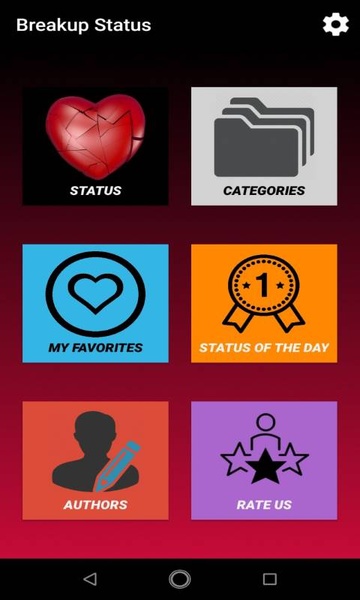This screenshot has height=600, width=360.
Task: Tap the Rate Us tile
Action: pyautogui.click(x=264, y=460)
